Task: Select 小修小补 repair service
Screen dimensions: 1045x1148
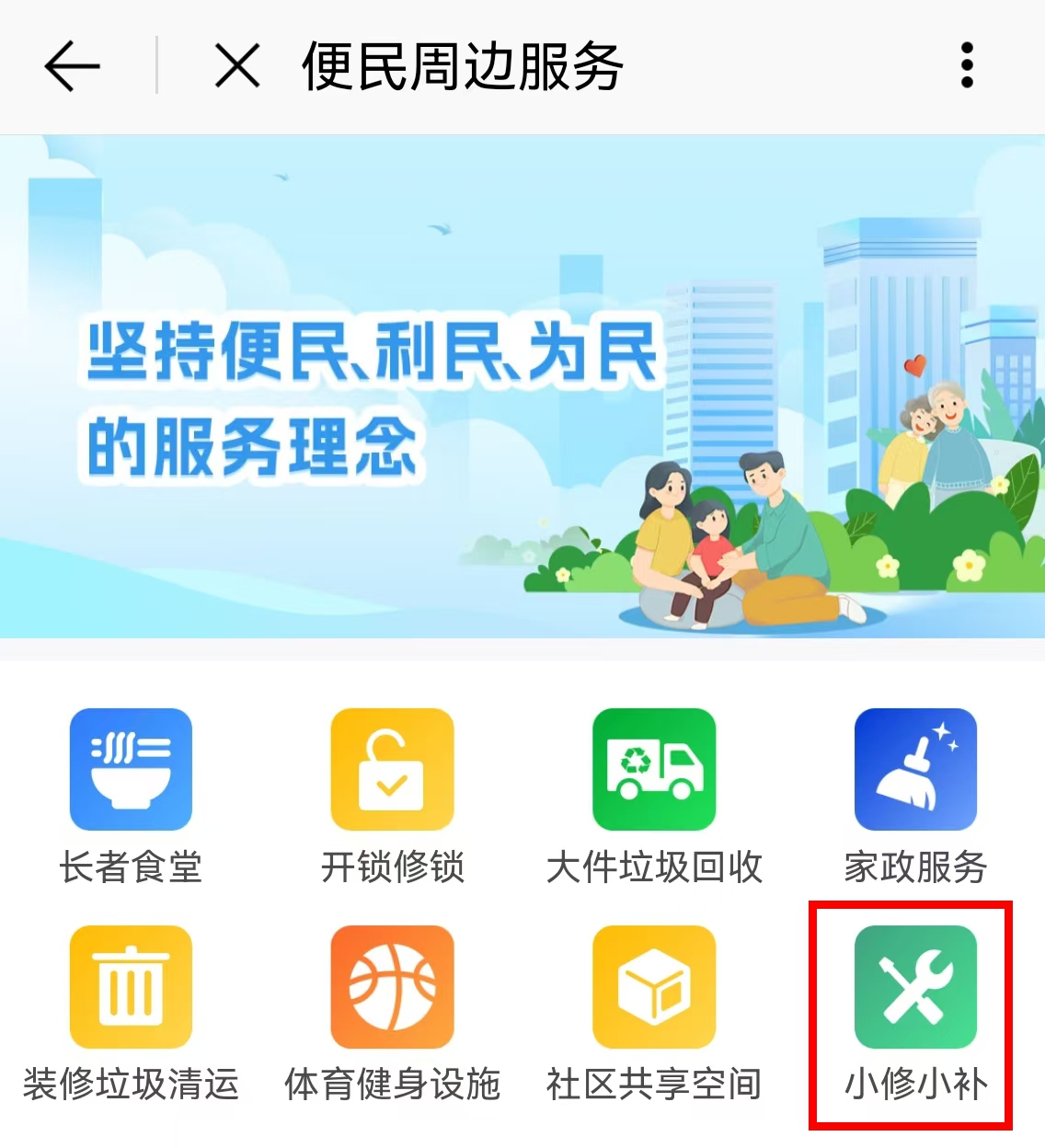Action: click(x=915, y=987)
